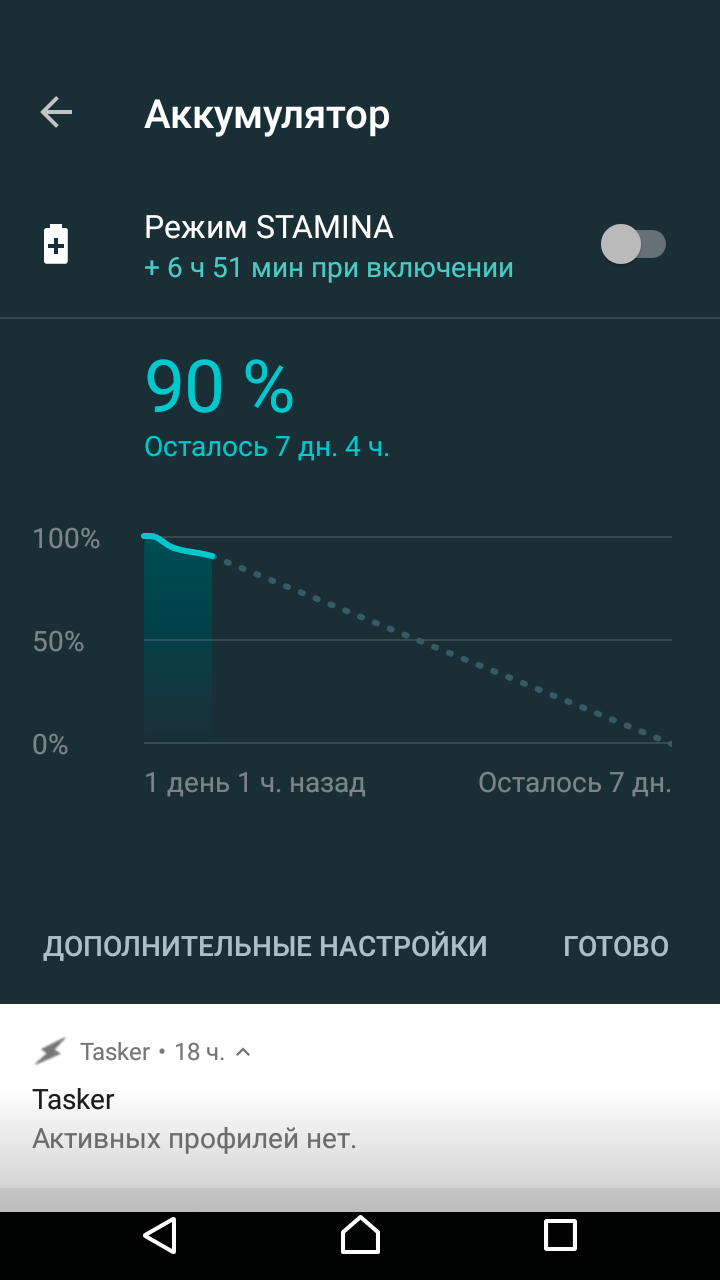Go back from the Аккумулятор screen
Viewport: 720px width, 1280px height.
tap(56, 112)
